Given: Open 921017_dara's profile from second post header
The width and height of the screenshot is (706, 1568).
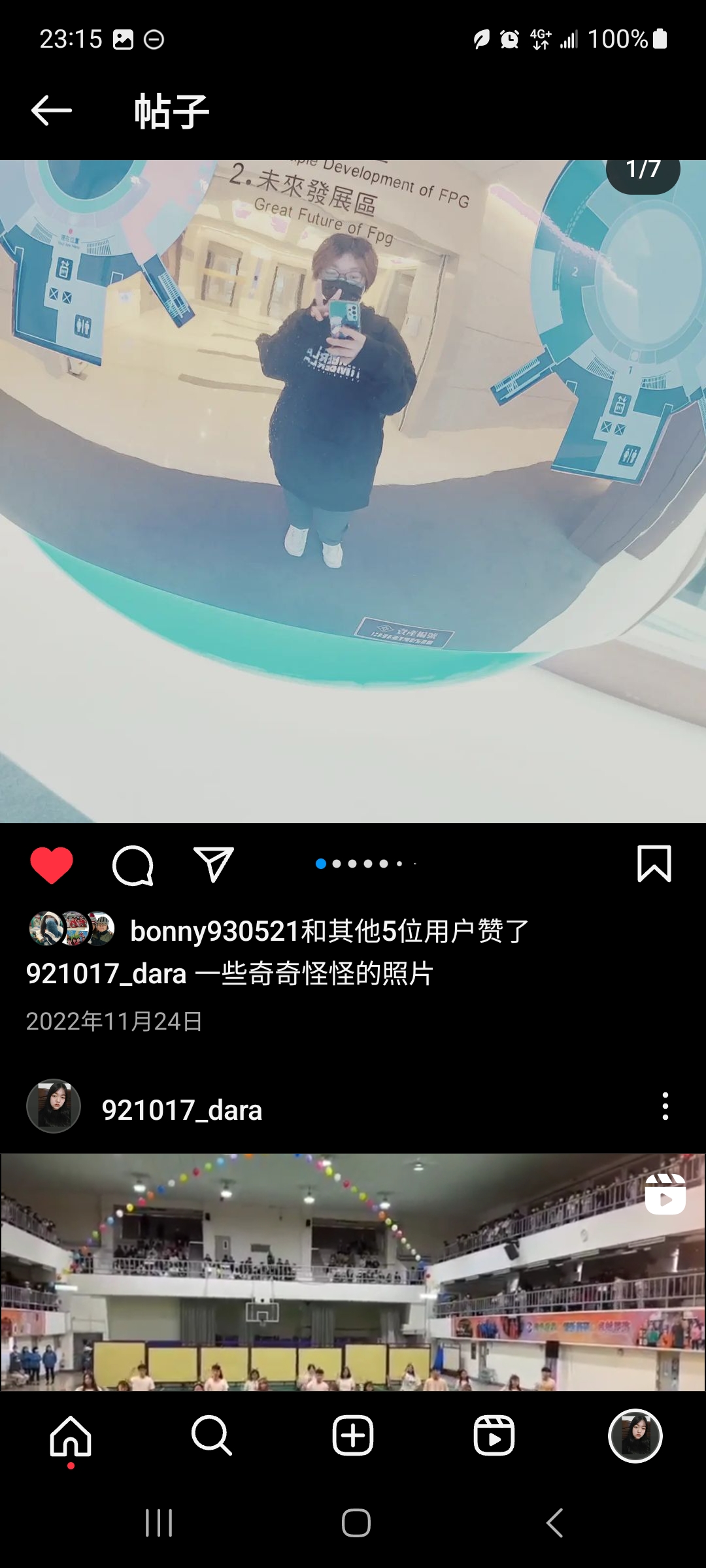Looking at the screenshot, I should [x=182, y=1110].
